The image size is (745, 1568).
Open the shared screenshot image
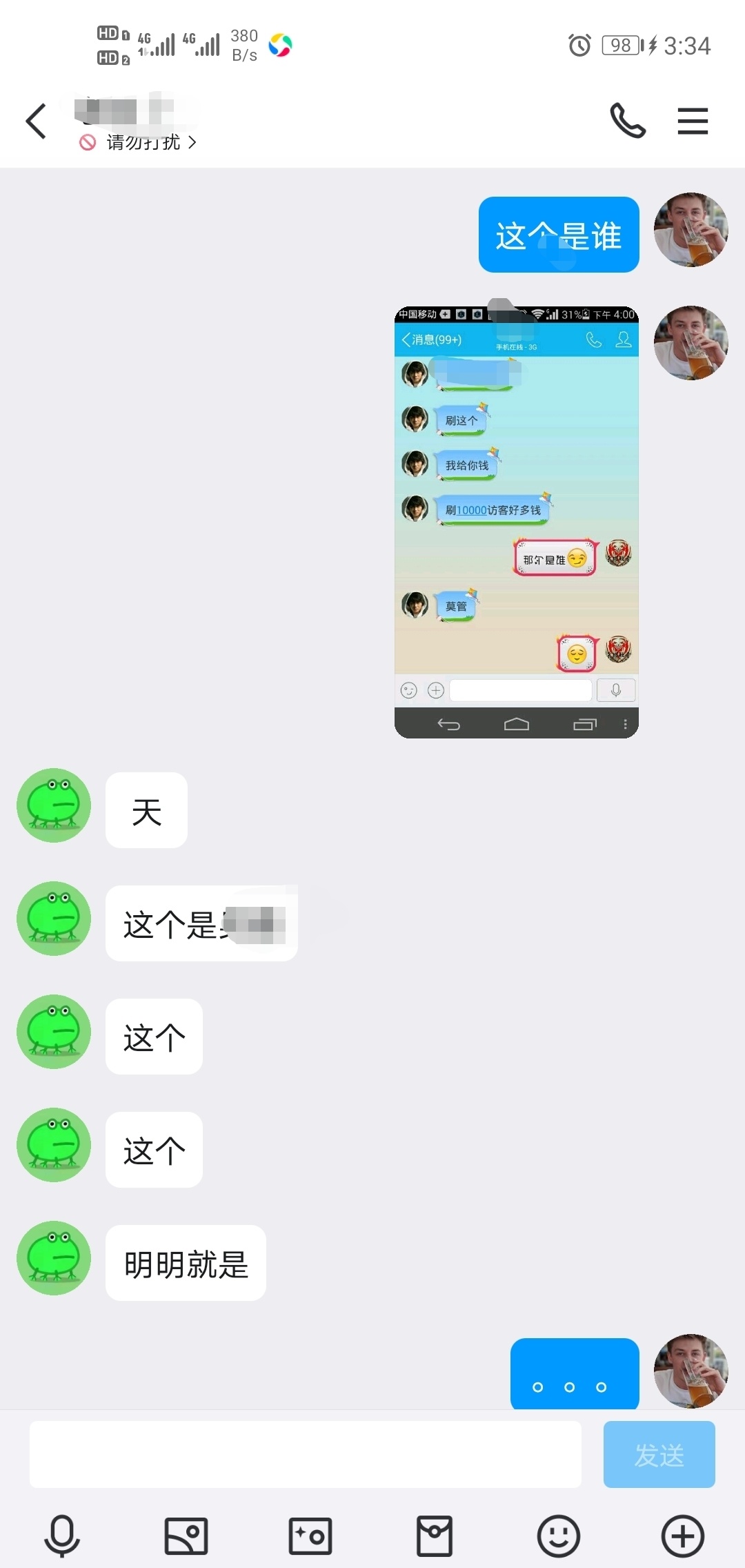[x=516, y=522]
